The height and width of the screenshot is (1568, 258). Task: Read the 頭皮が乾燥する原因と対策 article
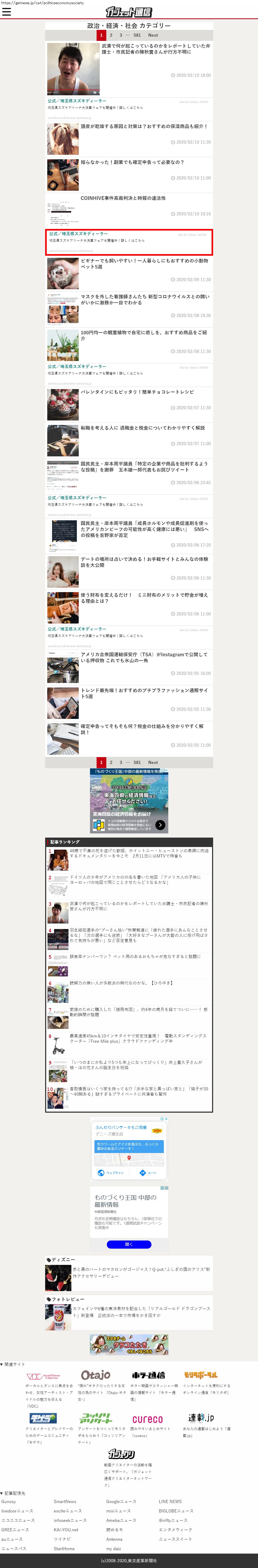144,127
